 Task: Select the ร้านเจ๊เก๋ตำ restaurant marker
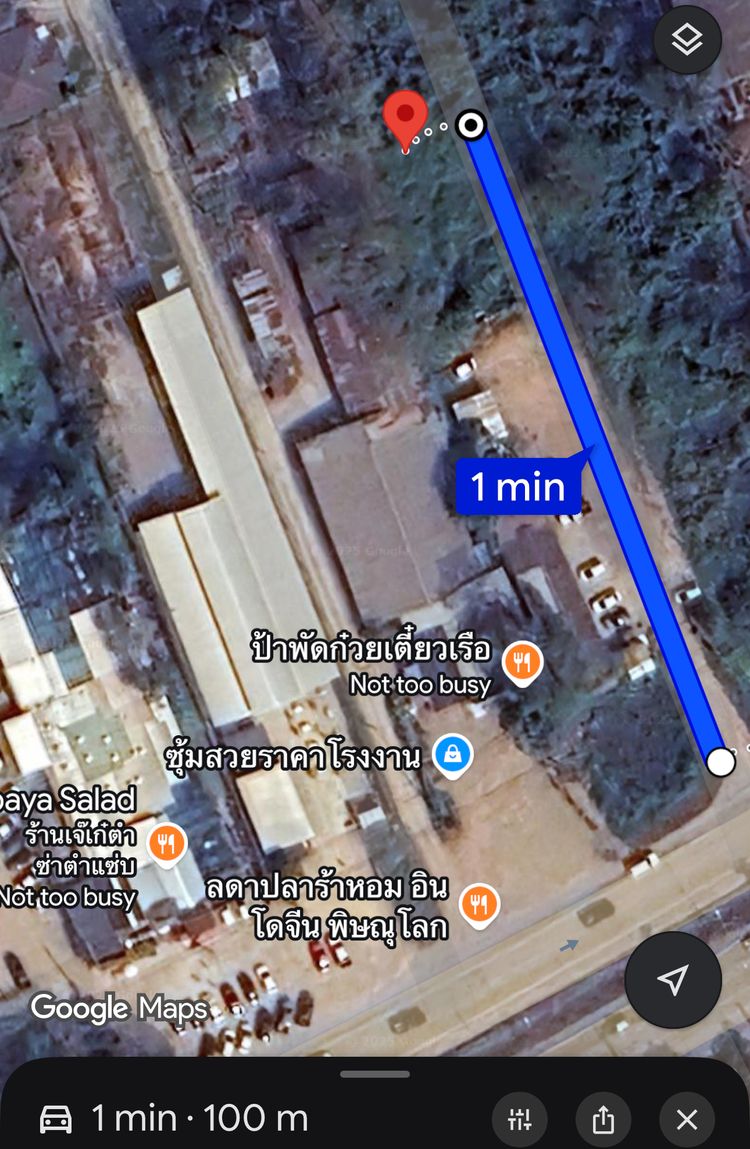167,842
